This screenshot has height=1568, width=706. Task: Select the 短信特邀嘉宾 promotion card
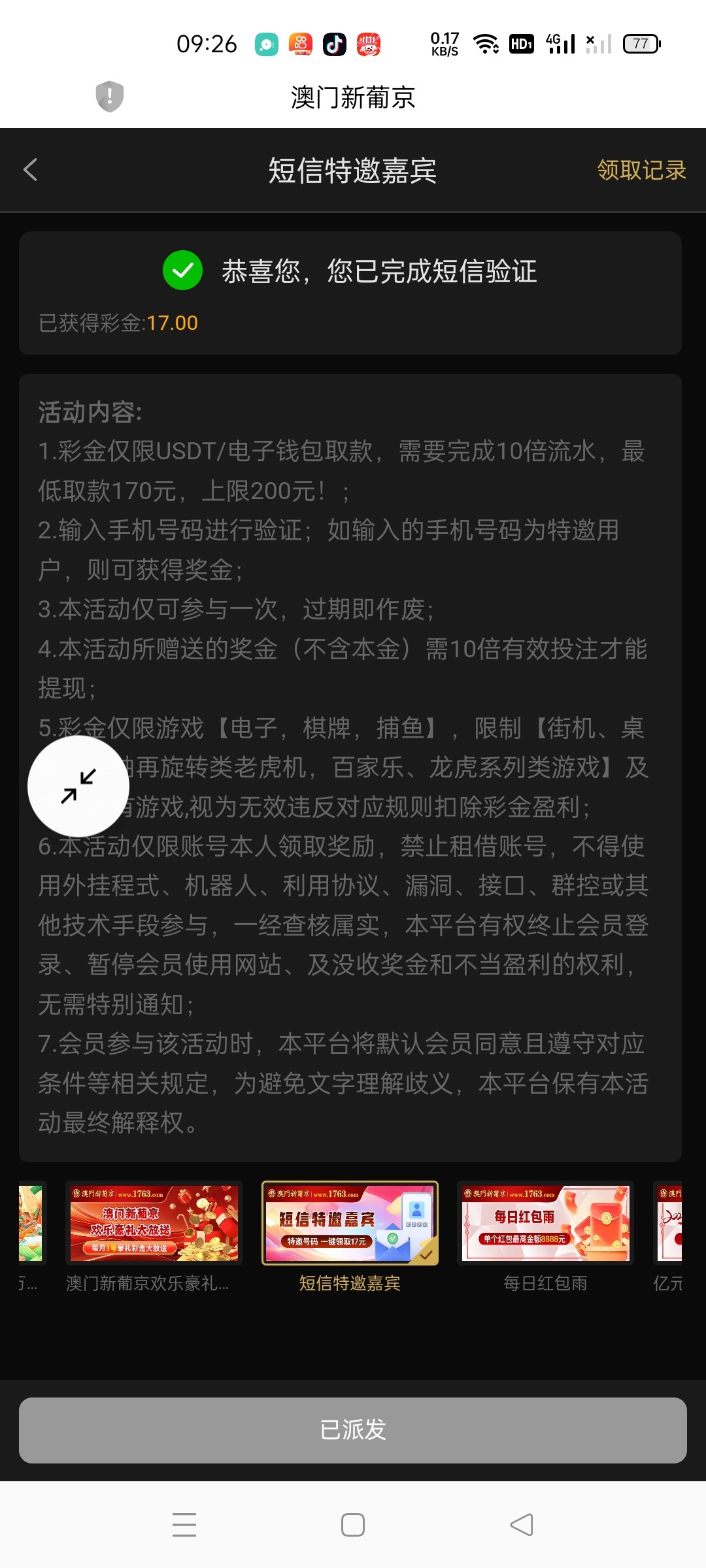pos(350,1223)
